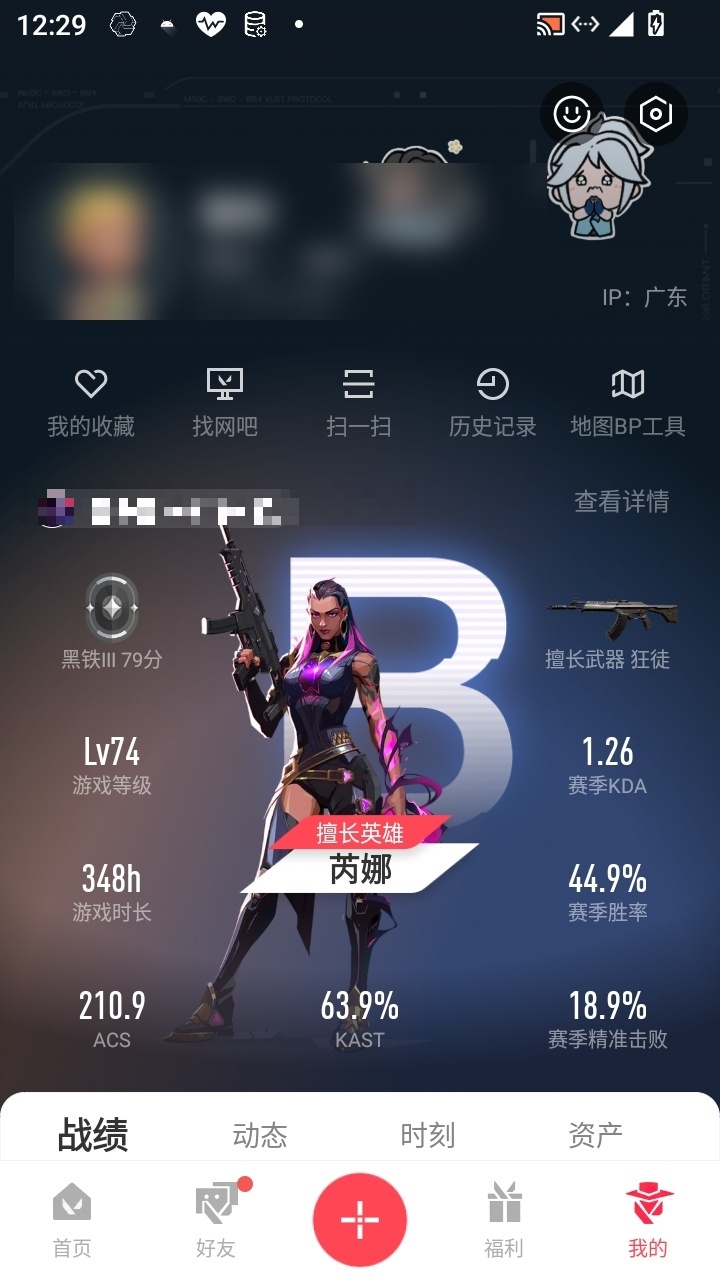Select the 时刻 tab
The width and height of the screenshot is (720, 1280).
point(428,1135)
